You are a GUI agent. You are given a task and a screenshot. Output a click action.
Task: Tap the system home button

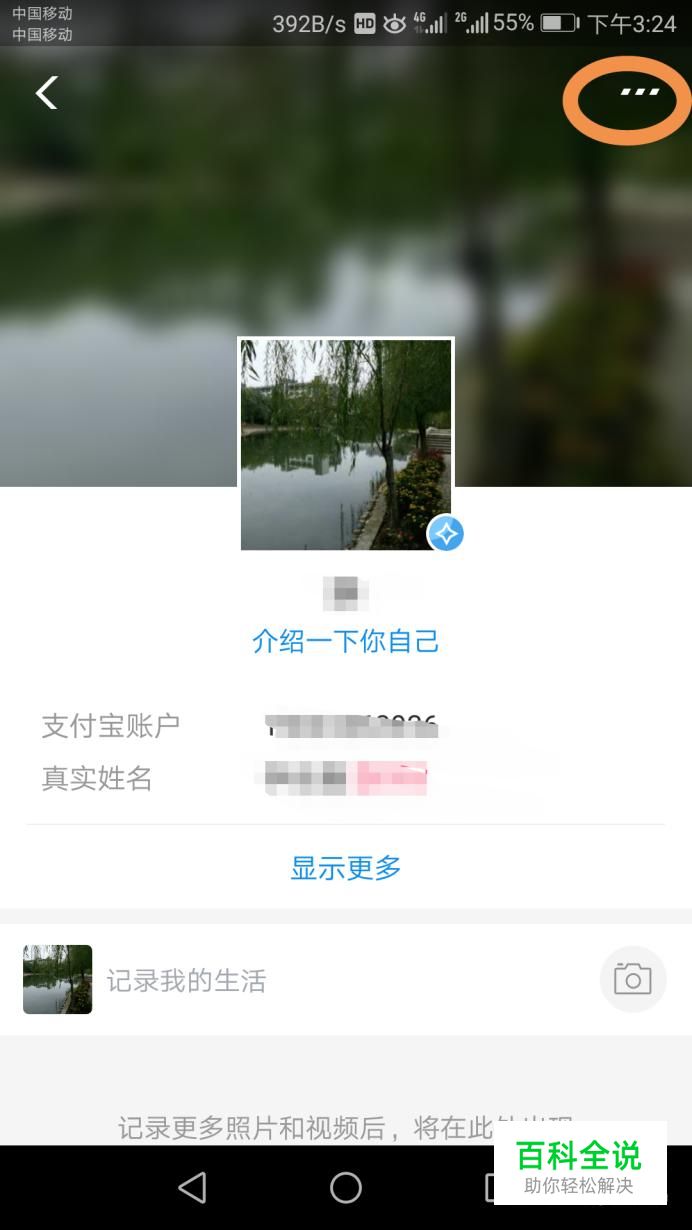click(x=346, y=1187)
